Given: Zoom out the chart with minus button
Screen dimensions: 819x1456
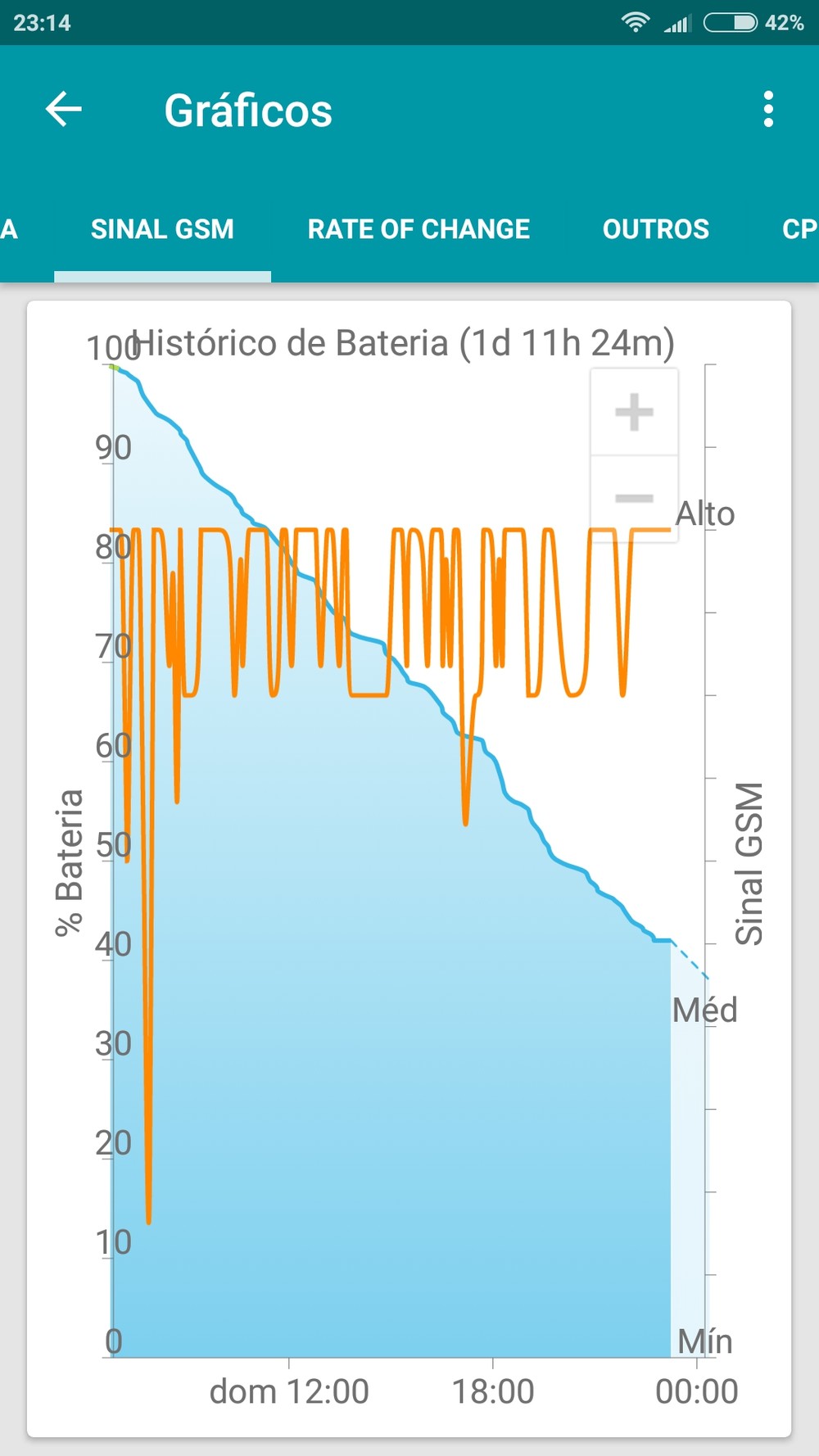Looking at the screenshot, I should (x=635, y=498).
